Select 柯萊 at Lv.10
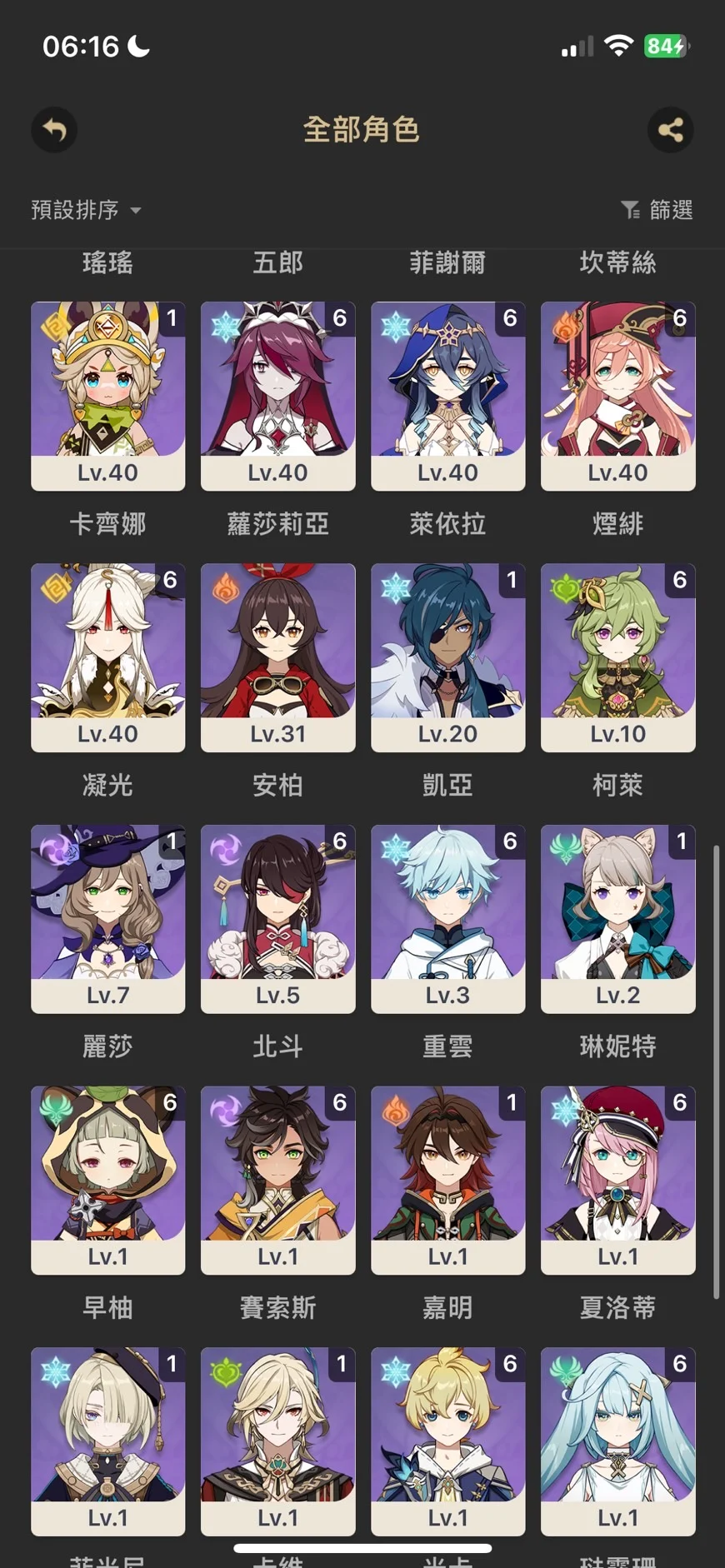725x1568 pixels. pyautogui.click(x=617, y=657)
